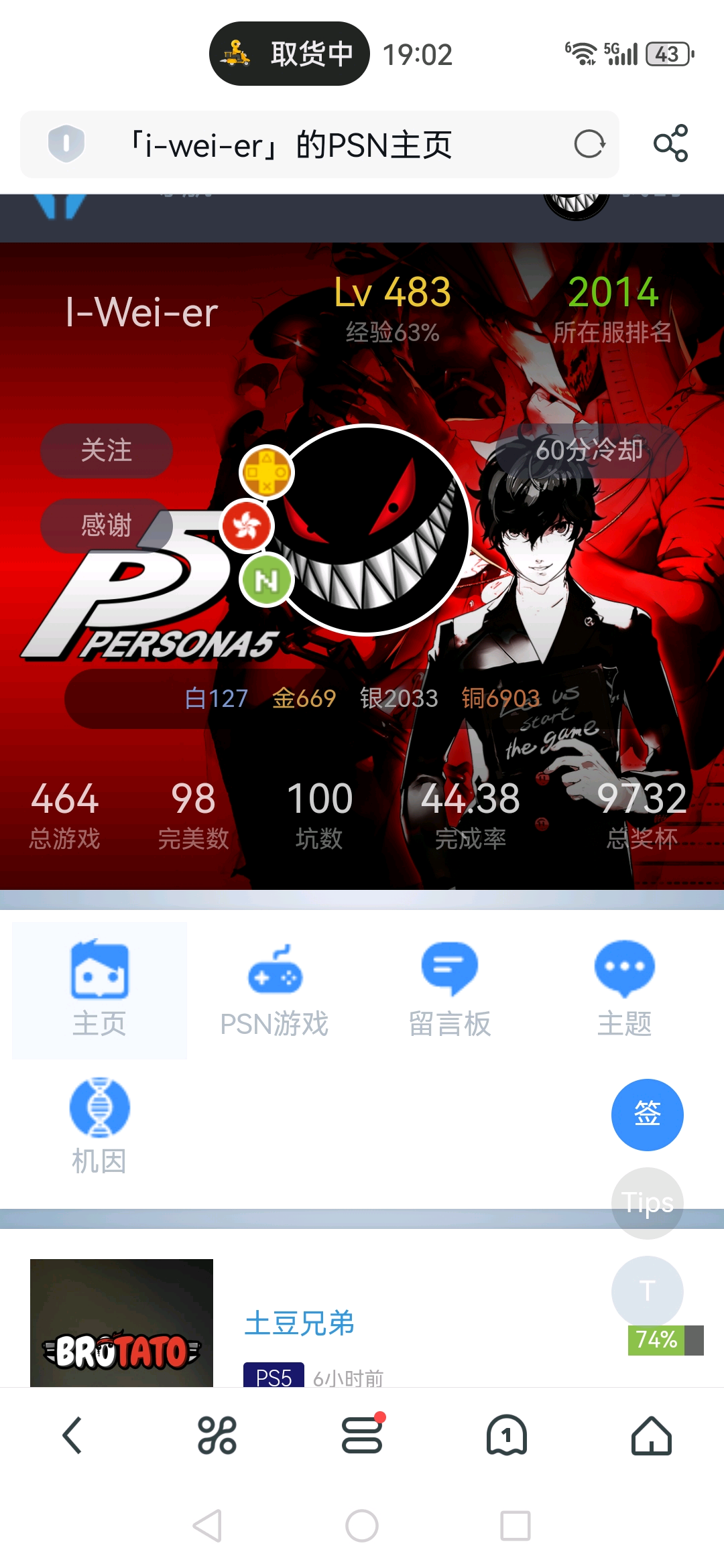Image resolution: width=724 pixels, height=1568 pixels.
Task: Open the 留言板 message board tab
Action: 449,990
